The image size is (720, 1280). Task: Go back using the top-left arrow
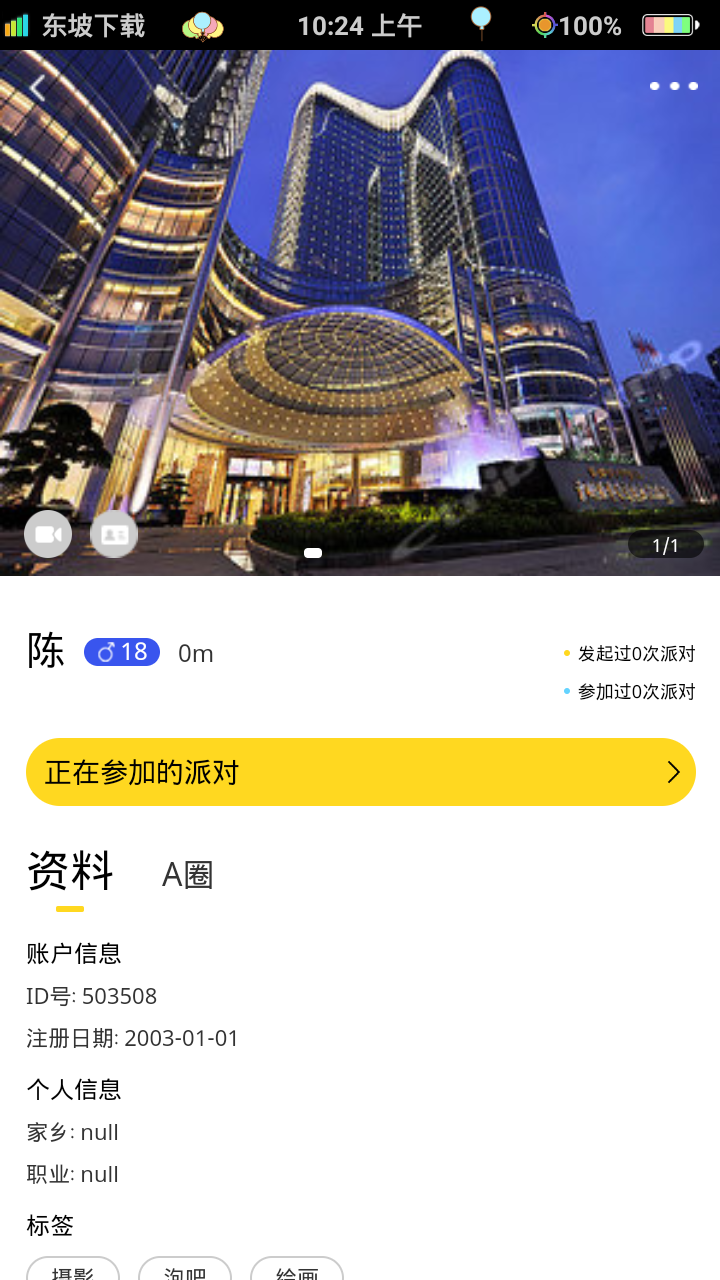click(x=38, y=88)
